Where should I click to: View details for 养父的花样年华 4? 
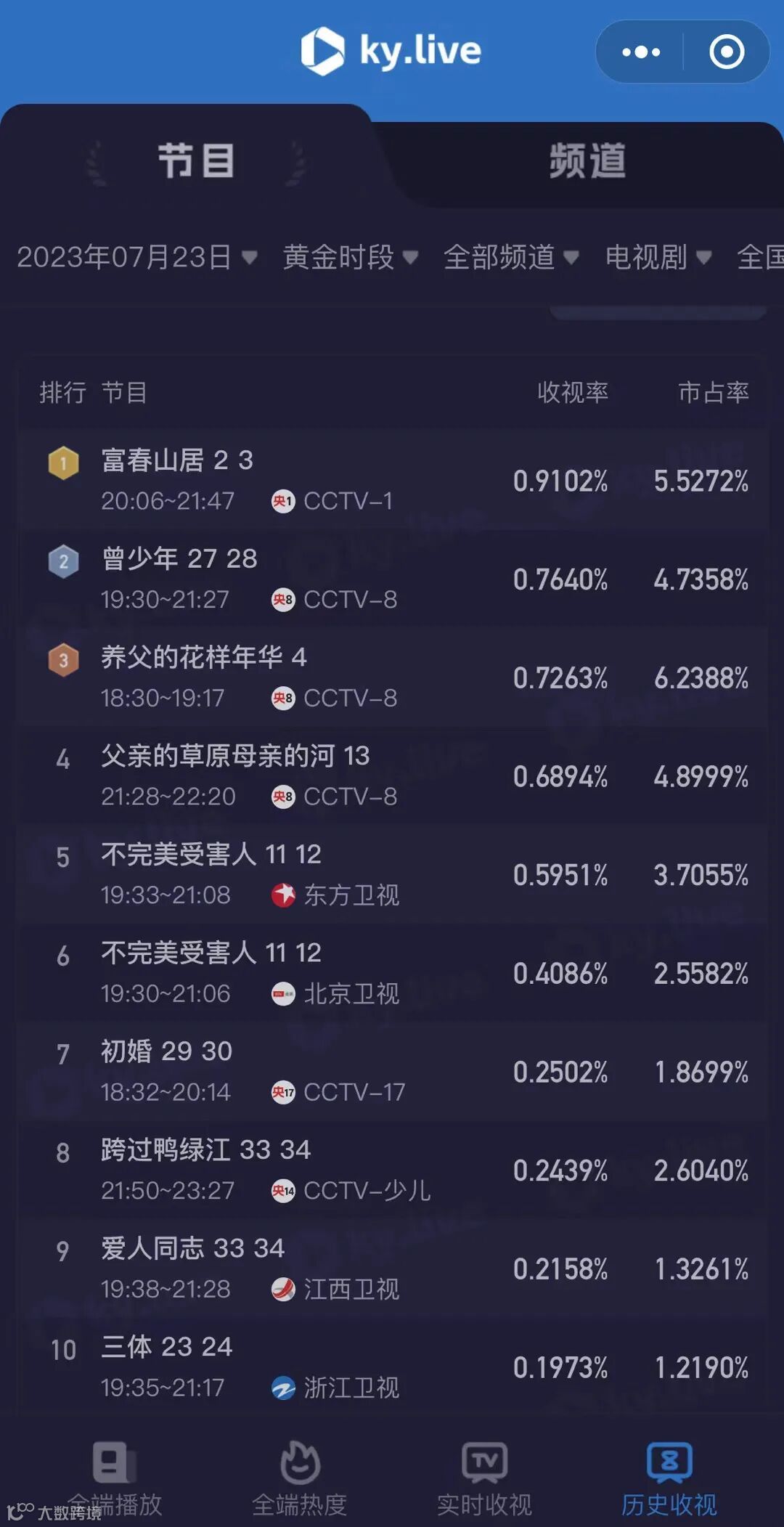point(392,677)
